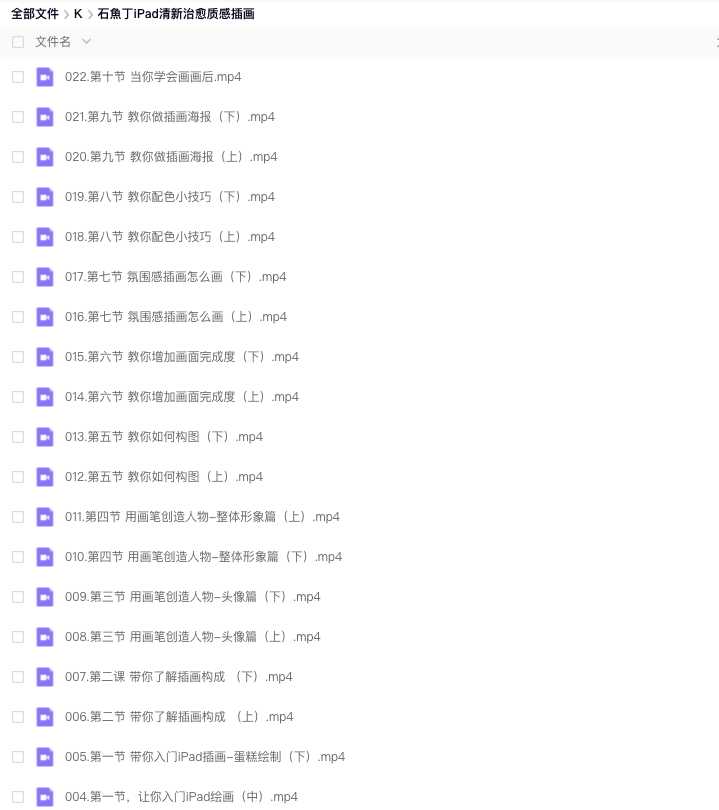This screenshot has width=719, height=810.
Task: Sort files by 文件名 arrow
Action: point(86,42)
